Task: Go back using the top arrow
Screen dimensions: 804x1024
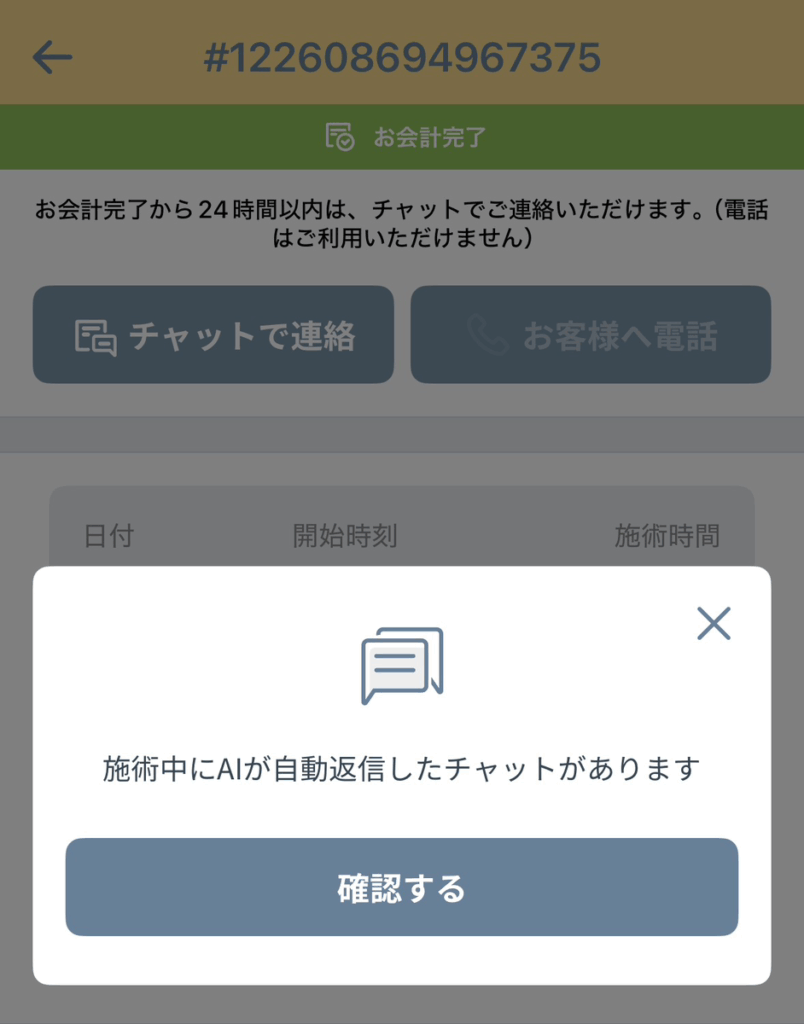Action: 52,58
